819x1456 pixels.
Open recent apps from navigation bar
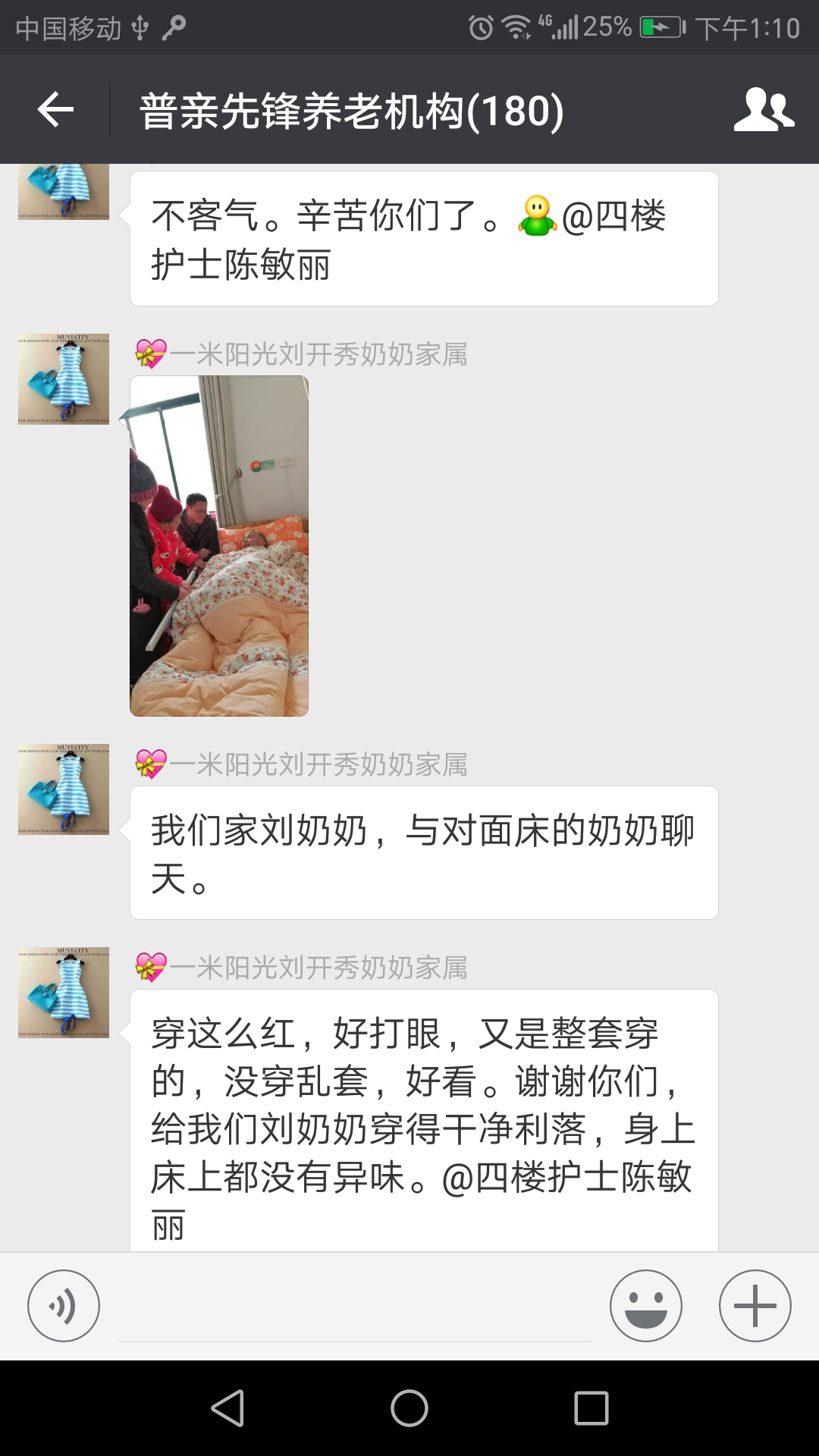pos(591,1408)
